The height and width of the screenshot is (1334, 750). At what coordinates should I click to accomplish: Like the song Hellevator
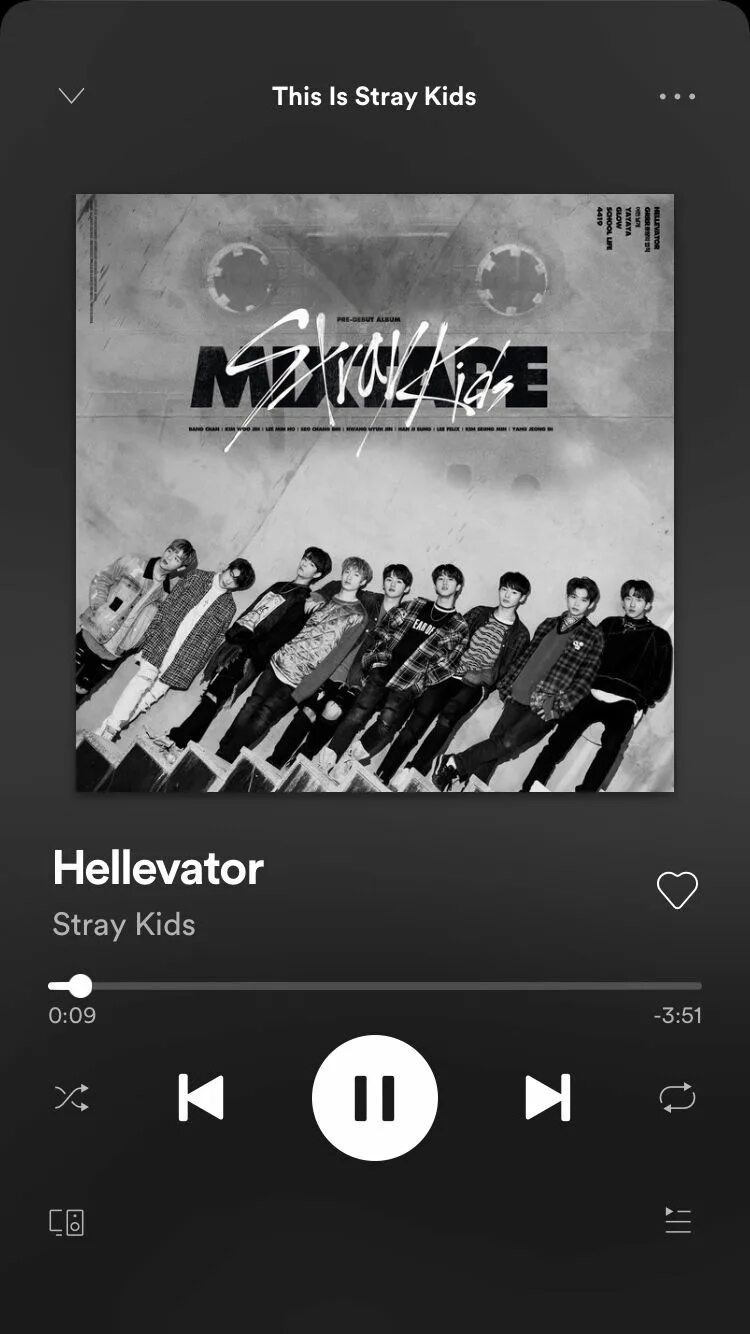pos(677,890)
